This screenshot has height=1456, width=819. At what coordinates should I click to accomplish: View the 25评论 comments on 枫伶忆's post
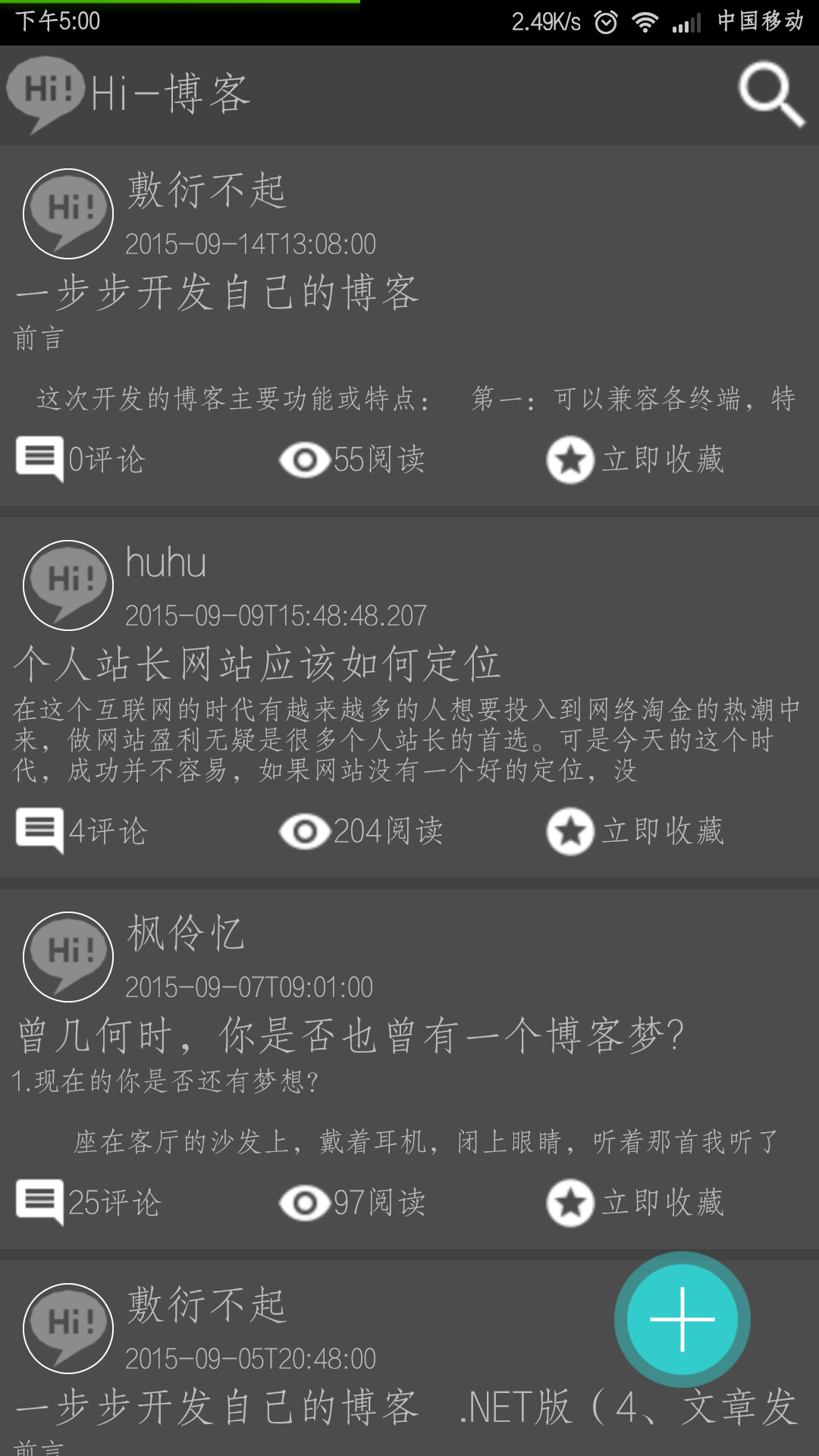(89, 1203)
